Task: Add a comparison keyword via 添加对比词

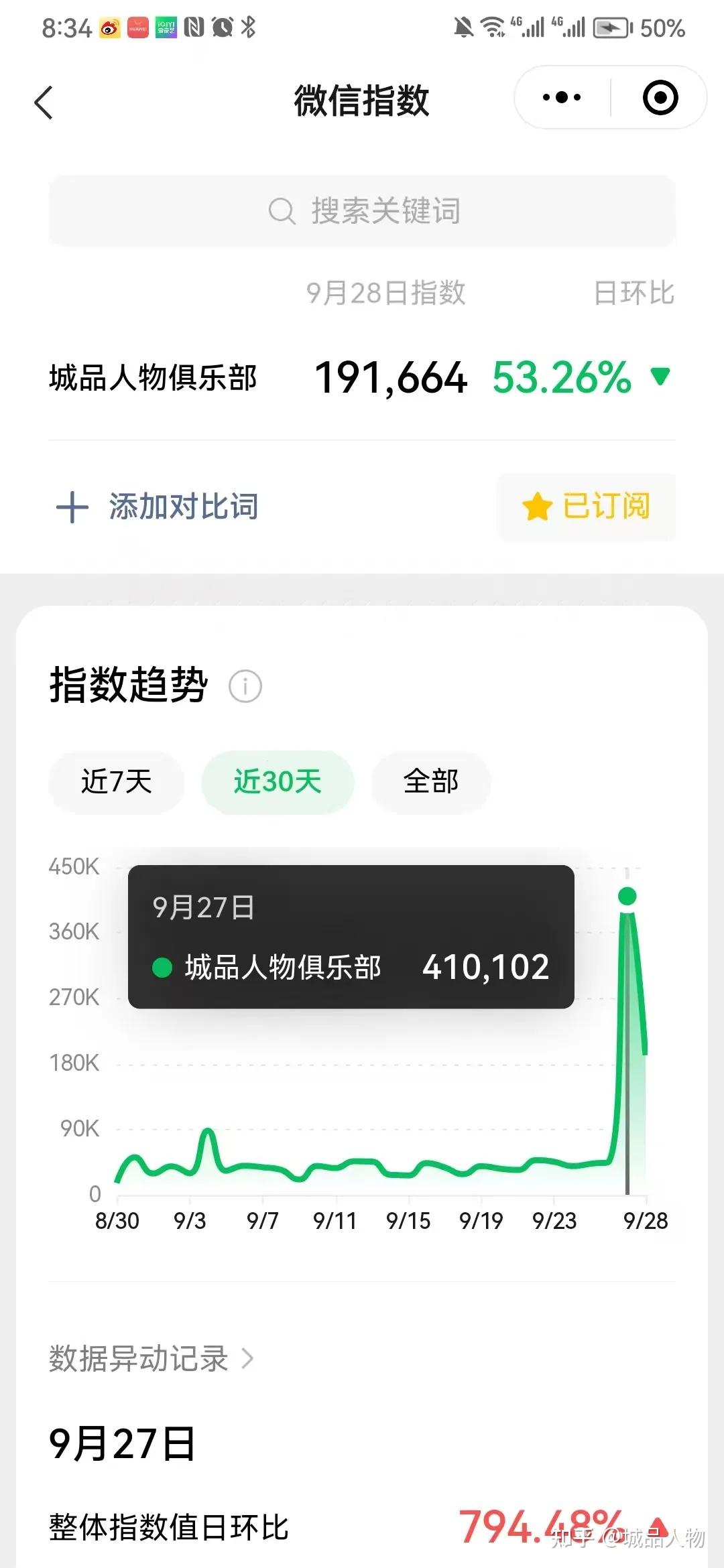Action: coord(158,507)
